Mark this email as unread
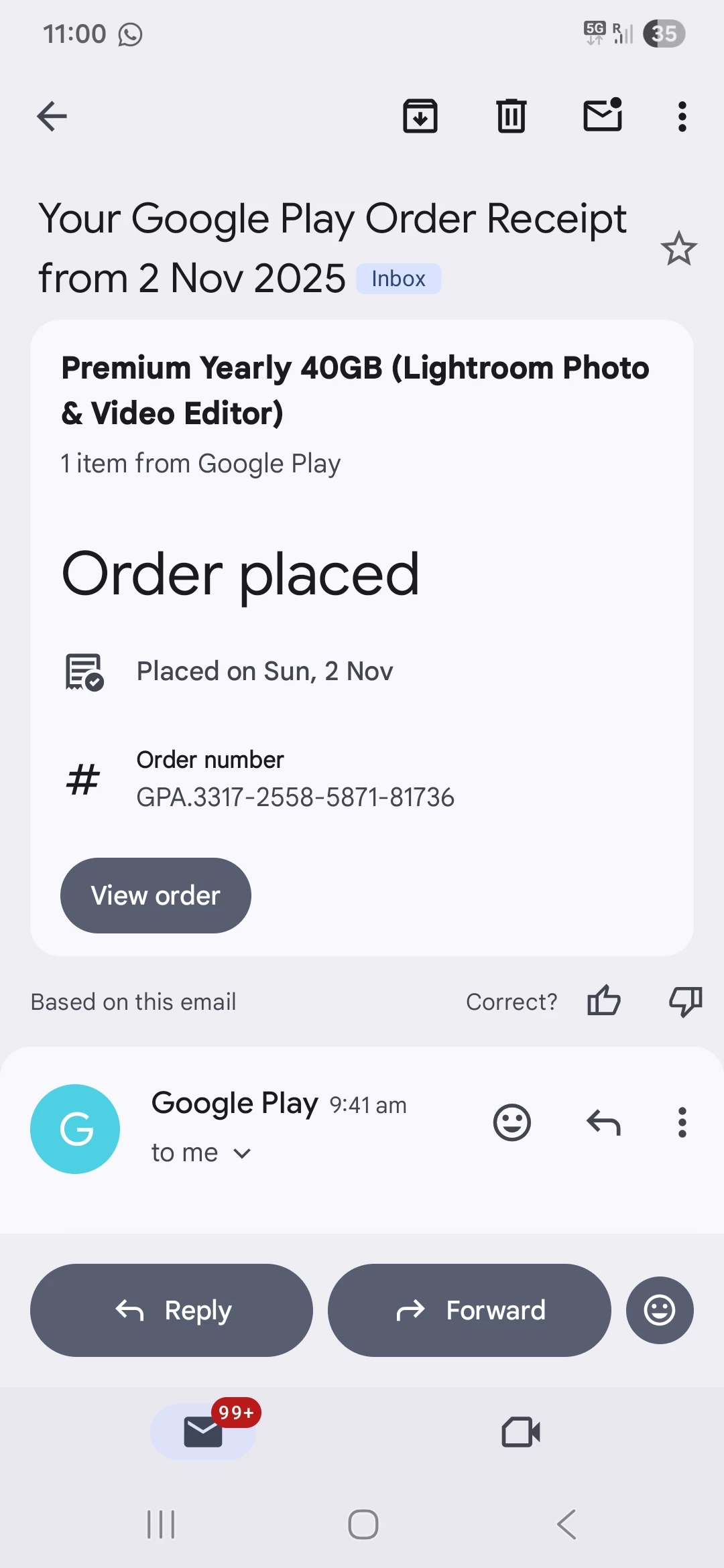The image size is (724, 1568). coord(603,115)
